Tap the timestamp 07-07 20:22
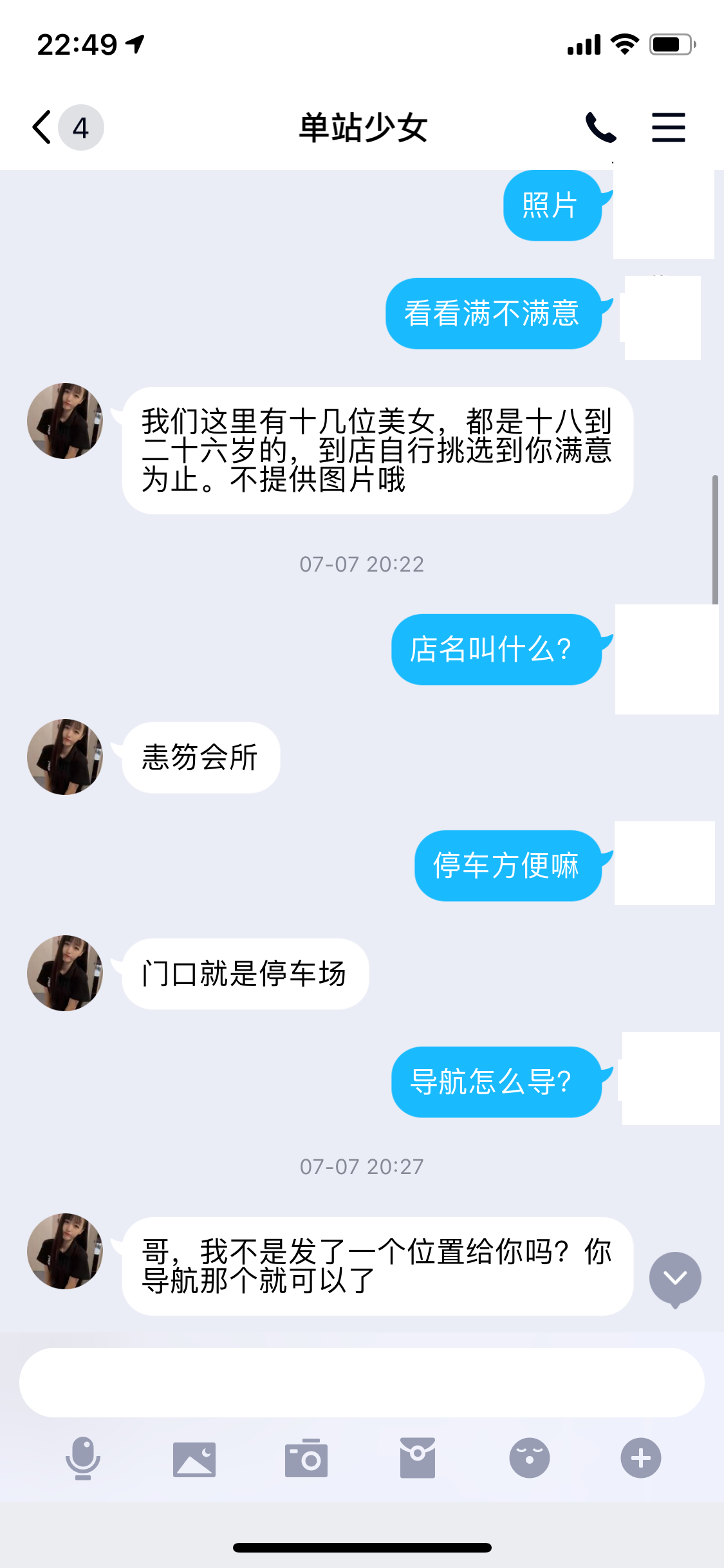The width and height of the screenshot is (724, 1568). pyautogui.click(x=362, y=565)
